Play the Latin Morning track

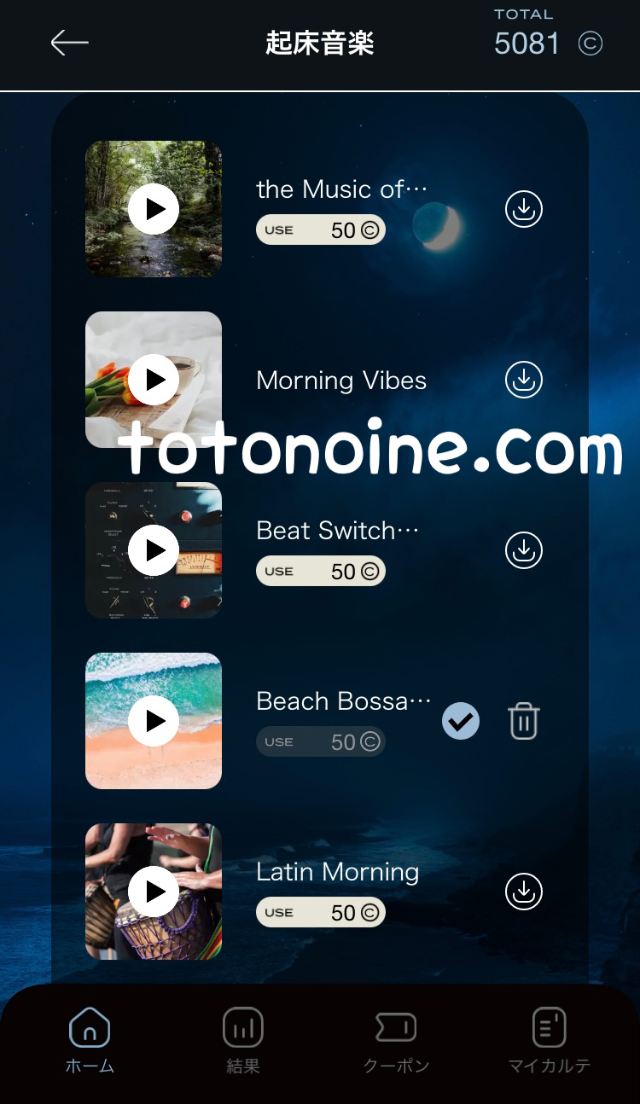coord(154,891)
